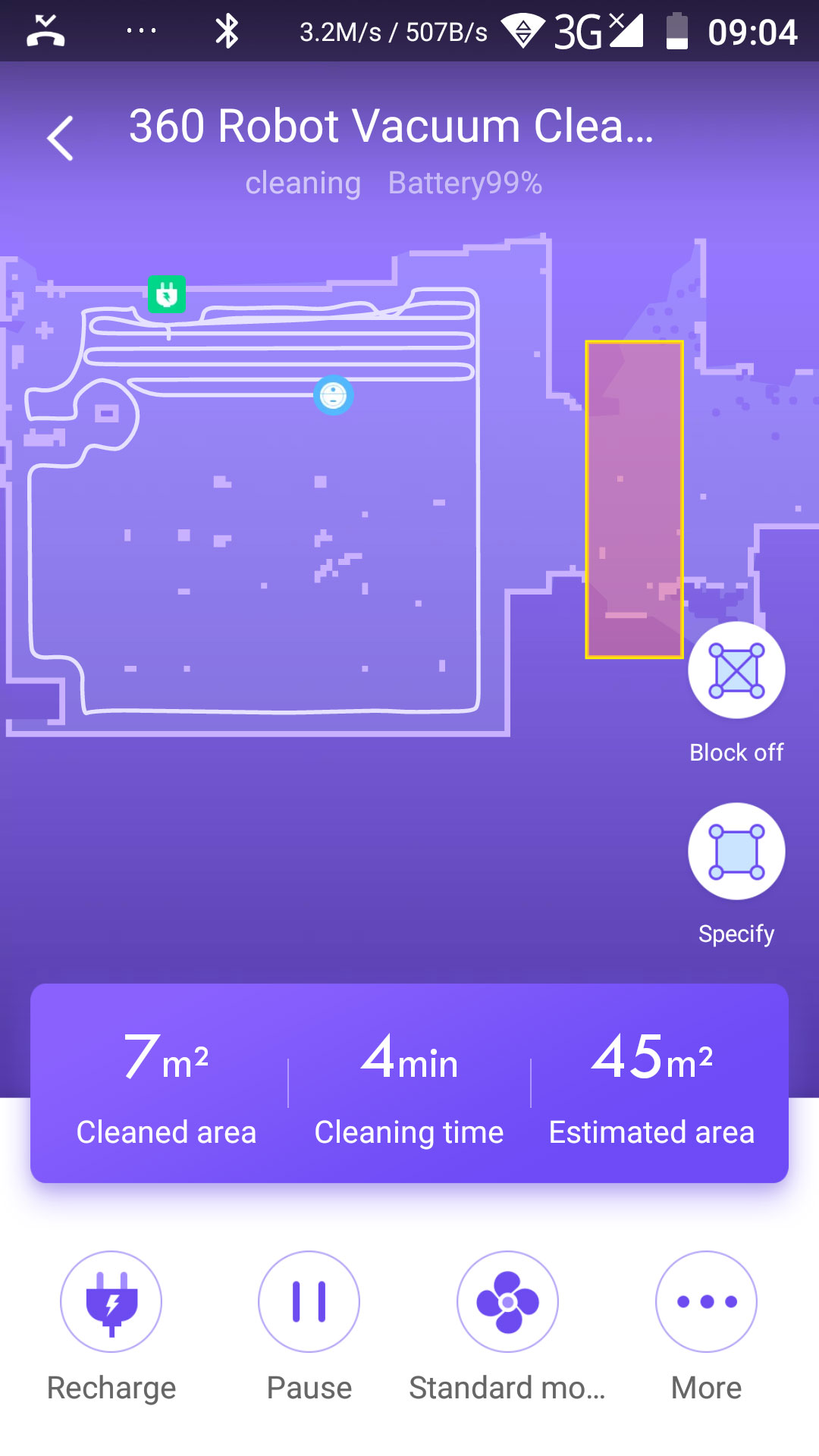
Task: Select the yellow blocked-off zone on map
Action: [635, 500]
